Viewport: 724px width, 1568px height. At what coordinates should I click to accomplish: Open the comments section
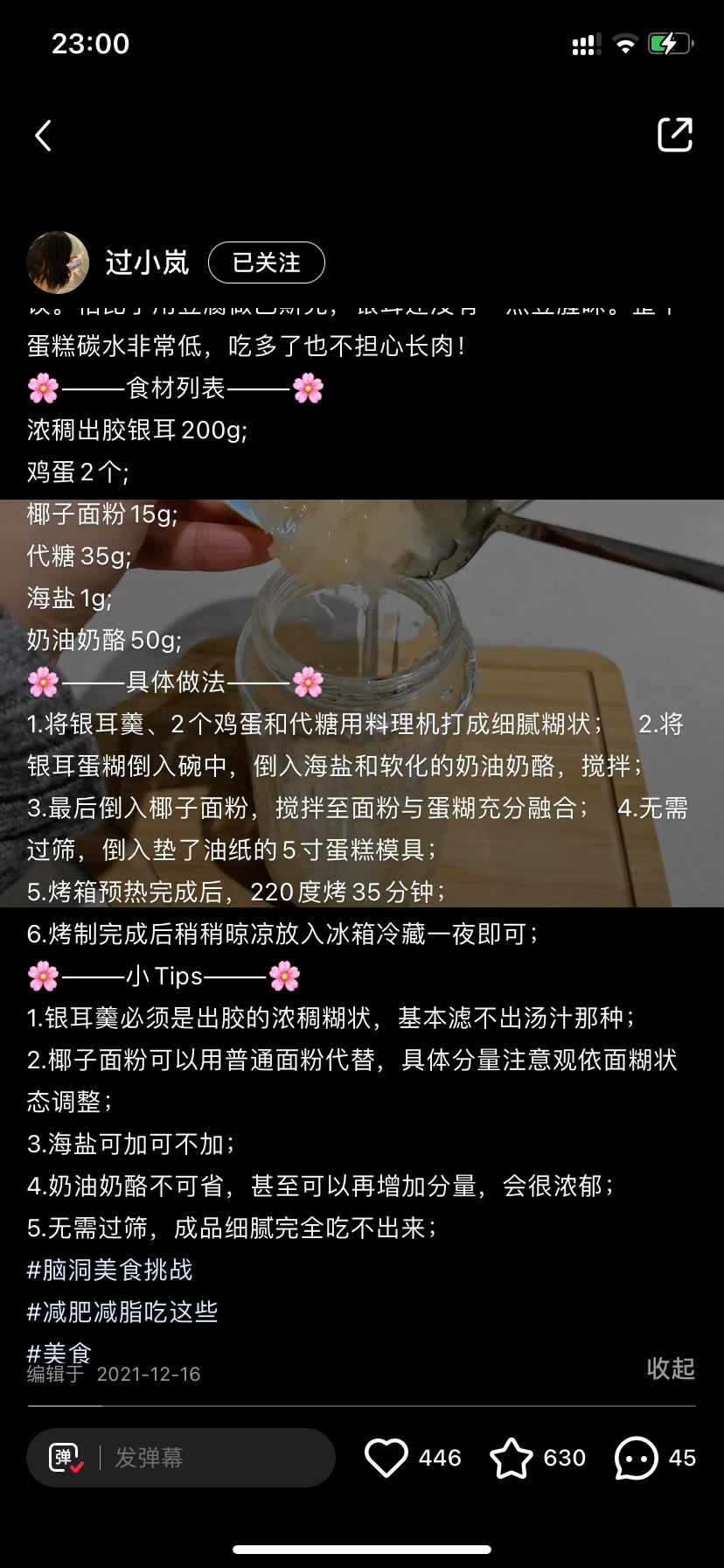coord(636,1458)
